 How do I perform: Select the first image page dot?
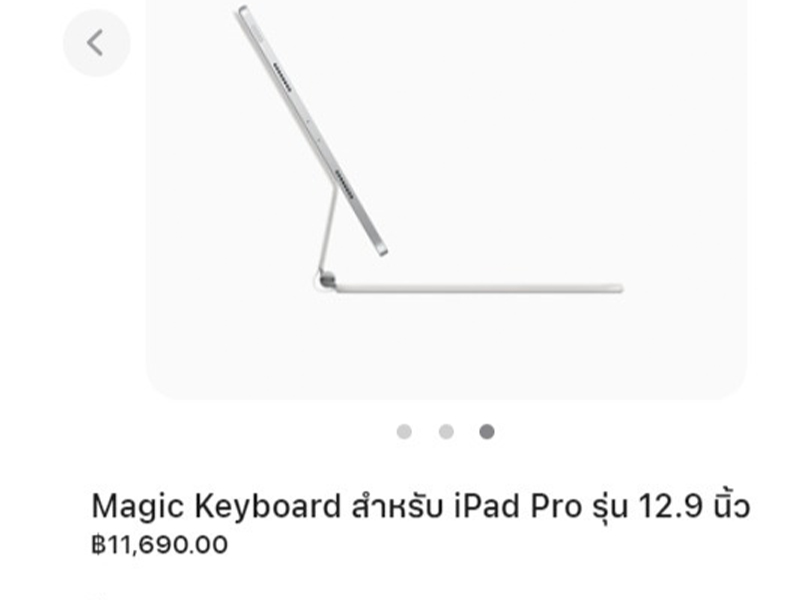pos(404,432)
